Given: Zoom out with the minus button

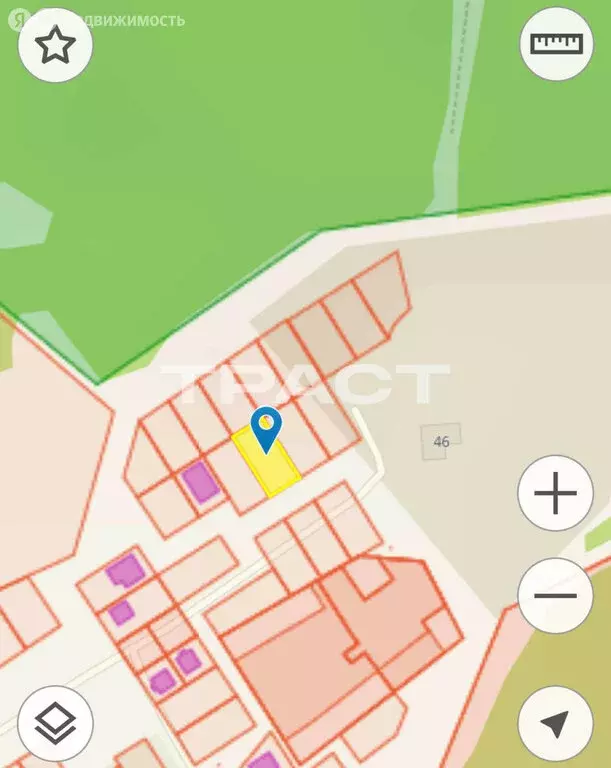Looking at the screenshot, I should point(556,596).
